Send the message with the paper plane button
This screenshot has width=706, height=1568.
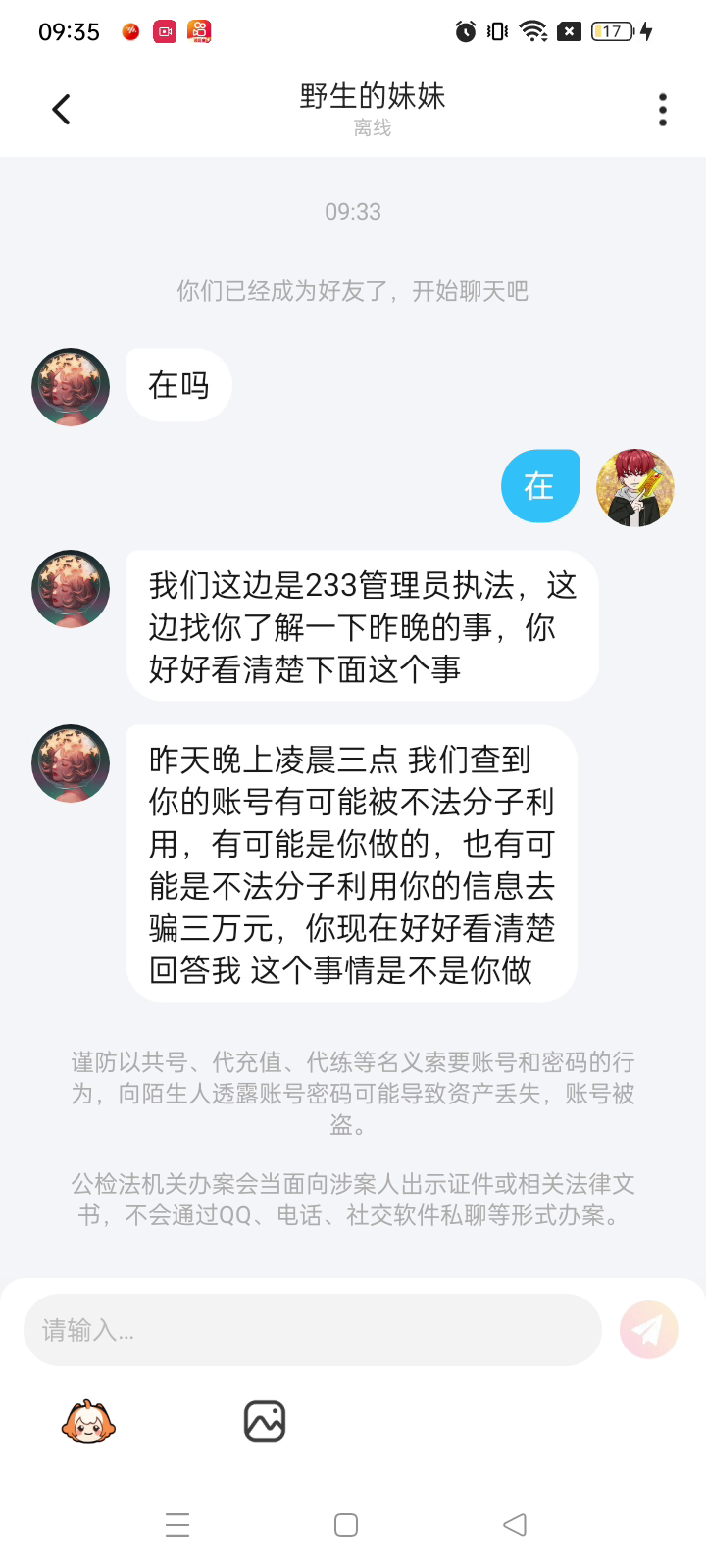(648, 1330)
